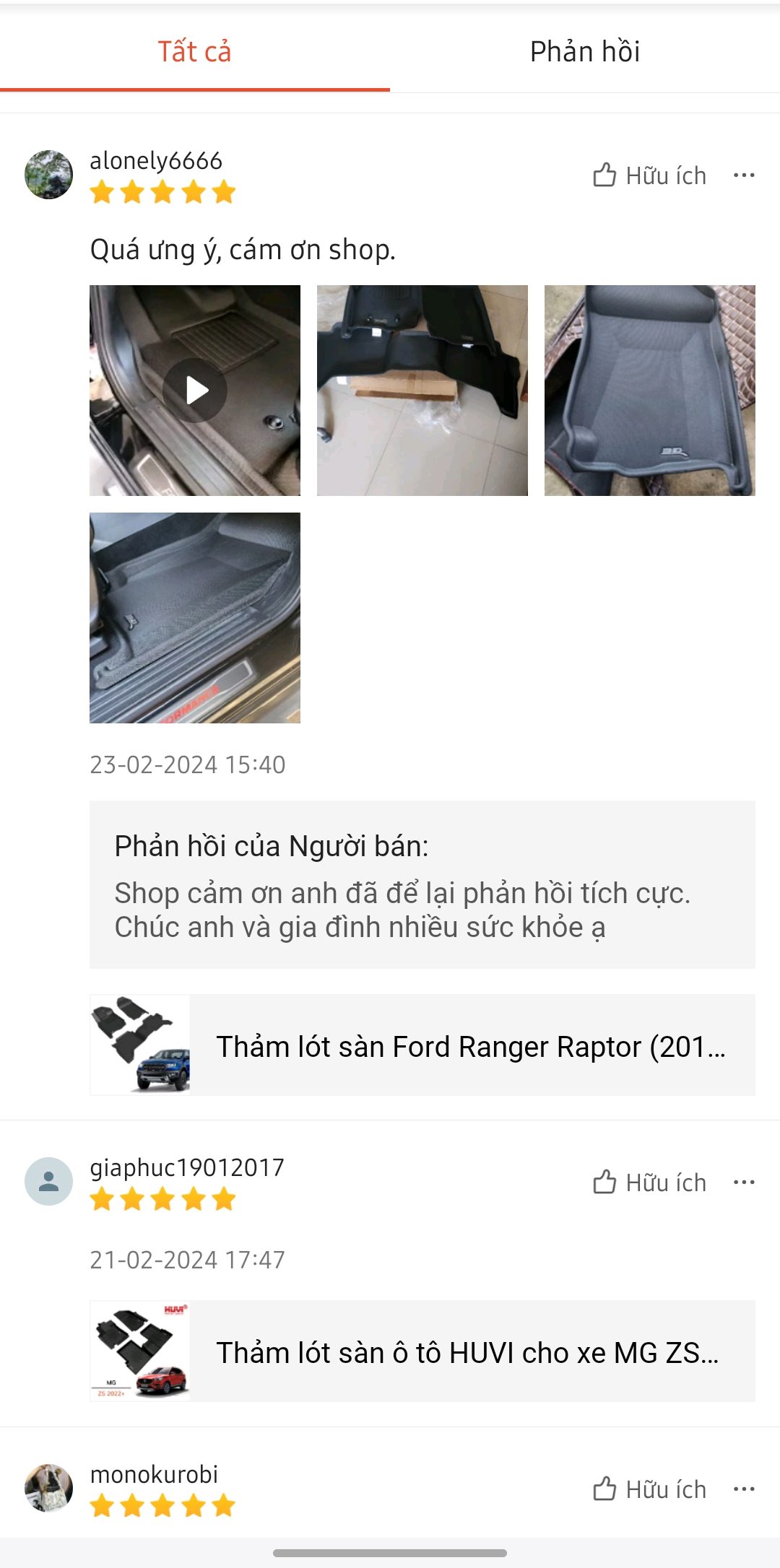The height and width of the screenshot is (1568, 780).
Task: Switch to the Phản hồi tab
Action: click(x=585, y=52)
